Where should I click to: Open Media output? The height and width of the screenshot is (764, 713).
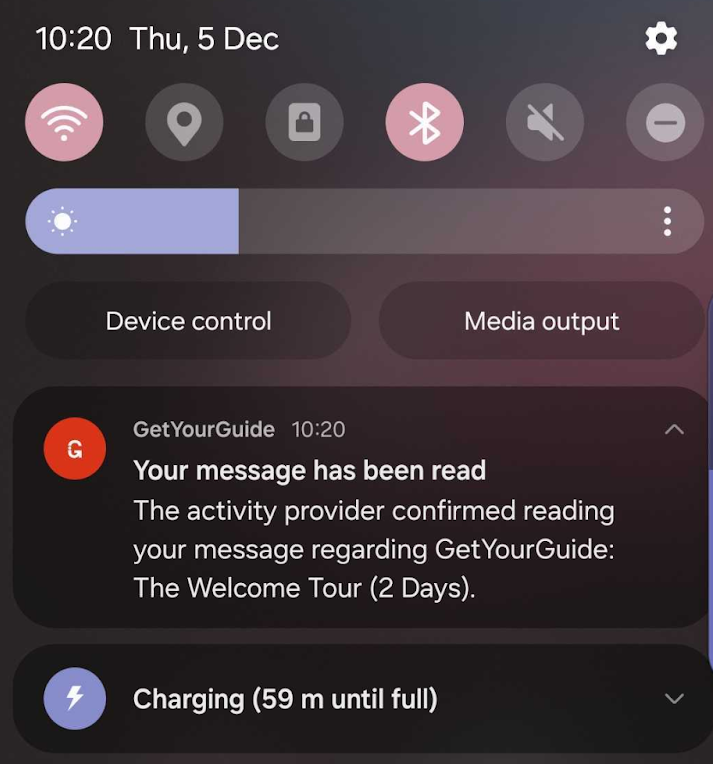coord(541,321)
